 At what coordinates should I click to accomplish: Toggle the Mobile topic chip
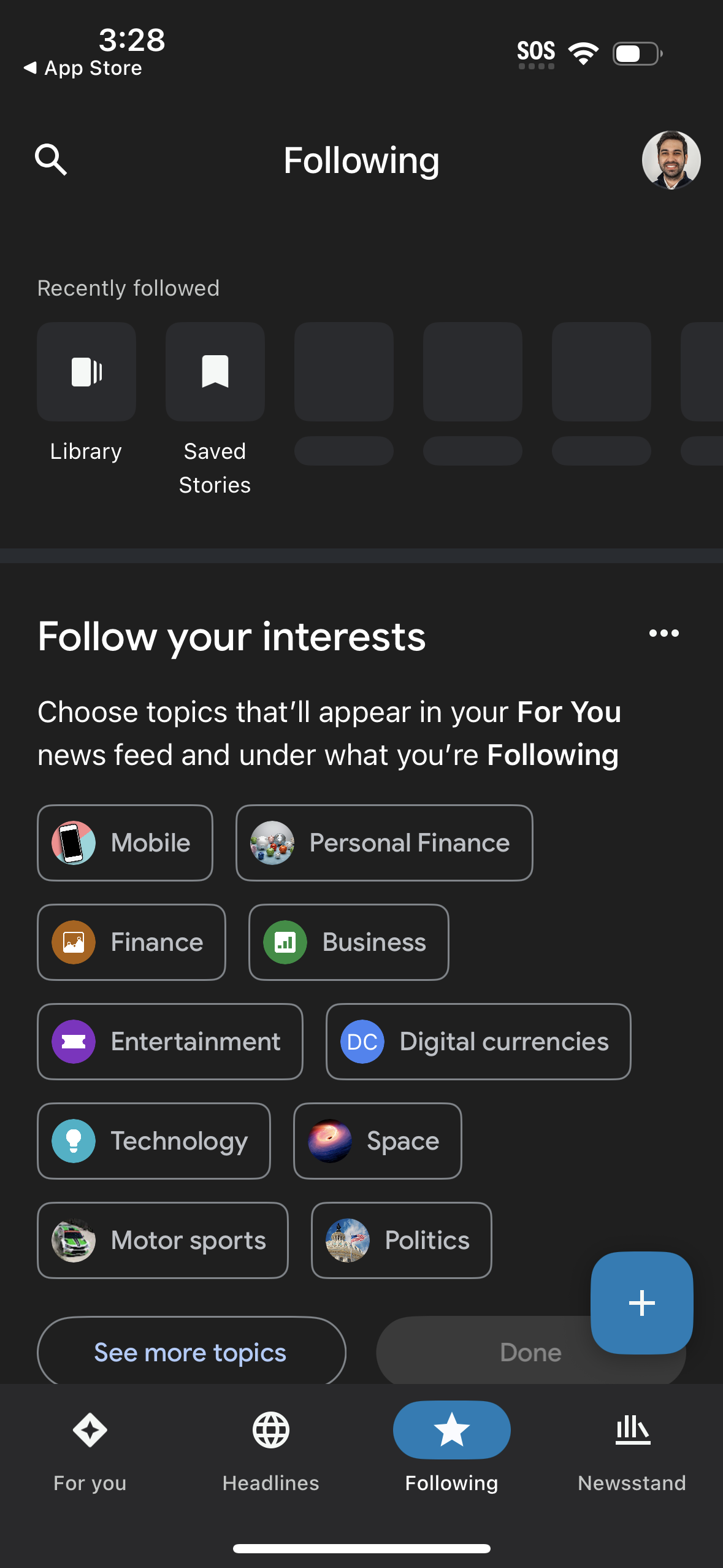[124, 842]
